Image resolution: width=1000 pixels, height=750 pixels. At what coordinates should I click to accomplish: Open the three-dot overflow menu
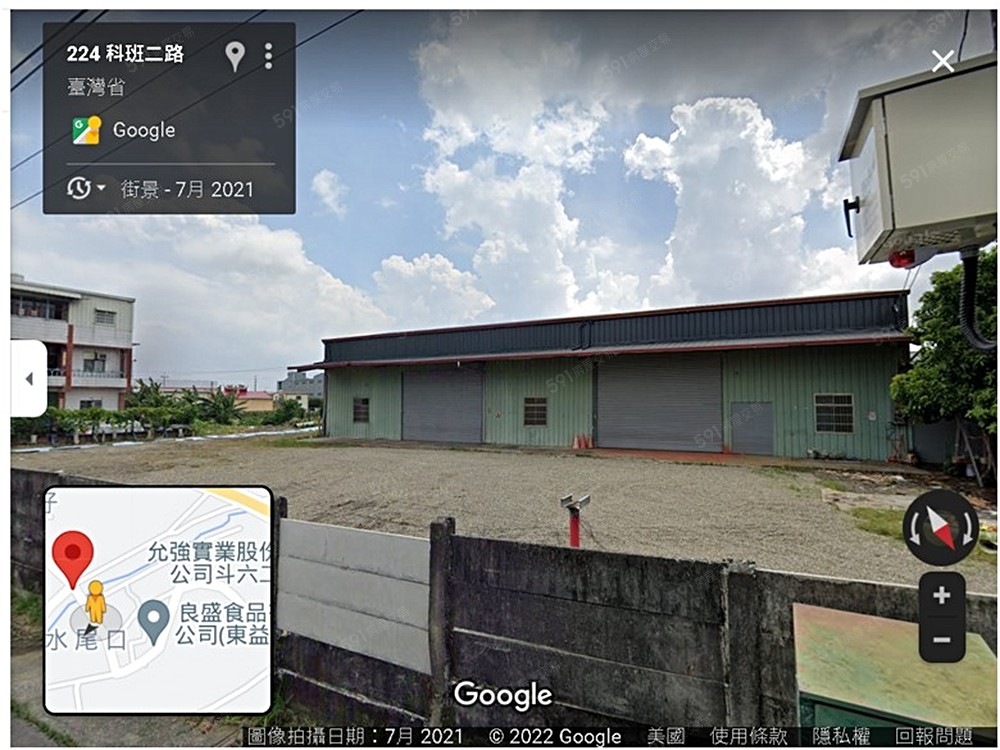pos(268,56)
